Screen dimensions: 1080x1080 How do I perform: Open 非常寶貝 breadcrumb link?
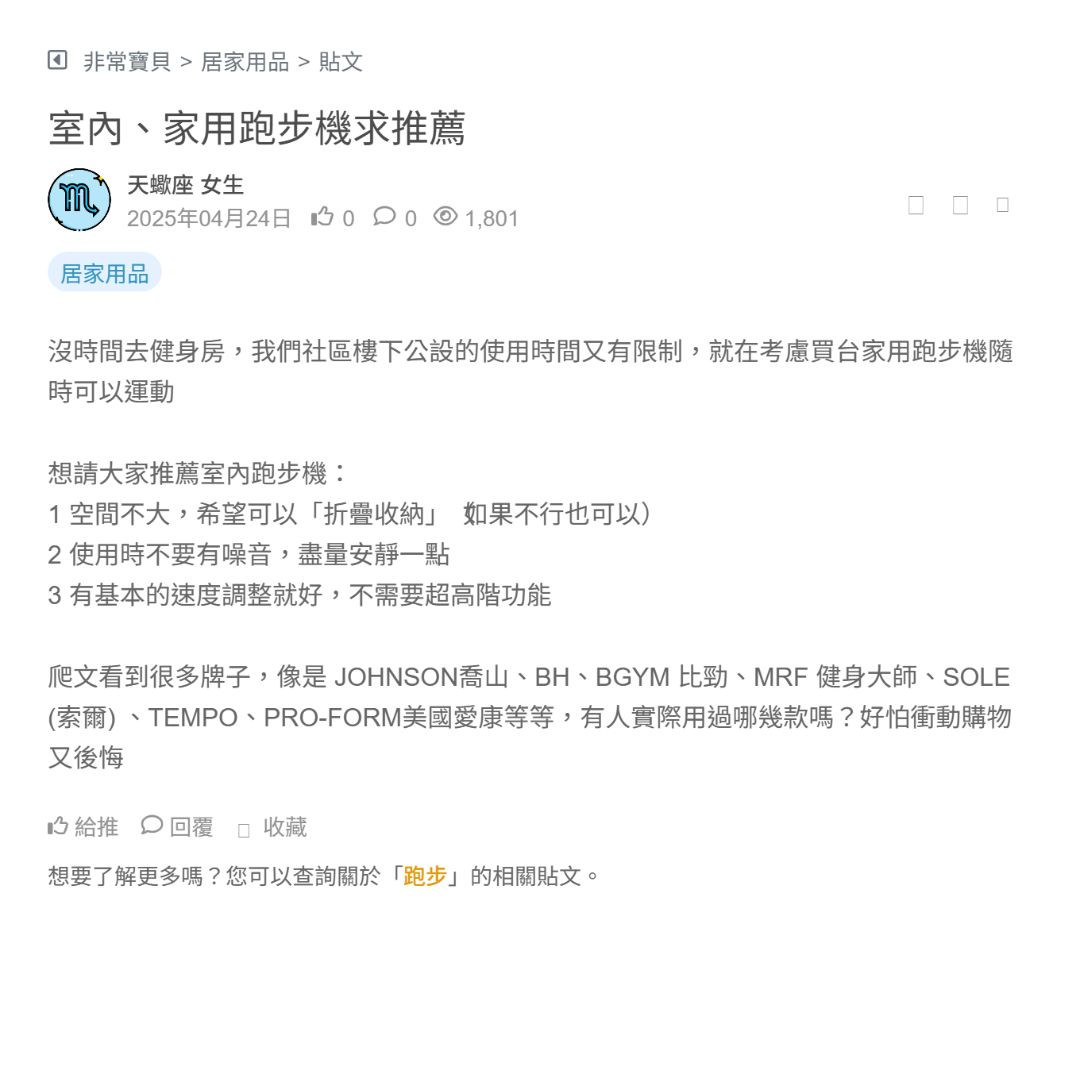point(126,62)
